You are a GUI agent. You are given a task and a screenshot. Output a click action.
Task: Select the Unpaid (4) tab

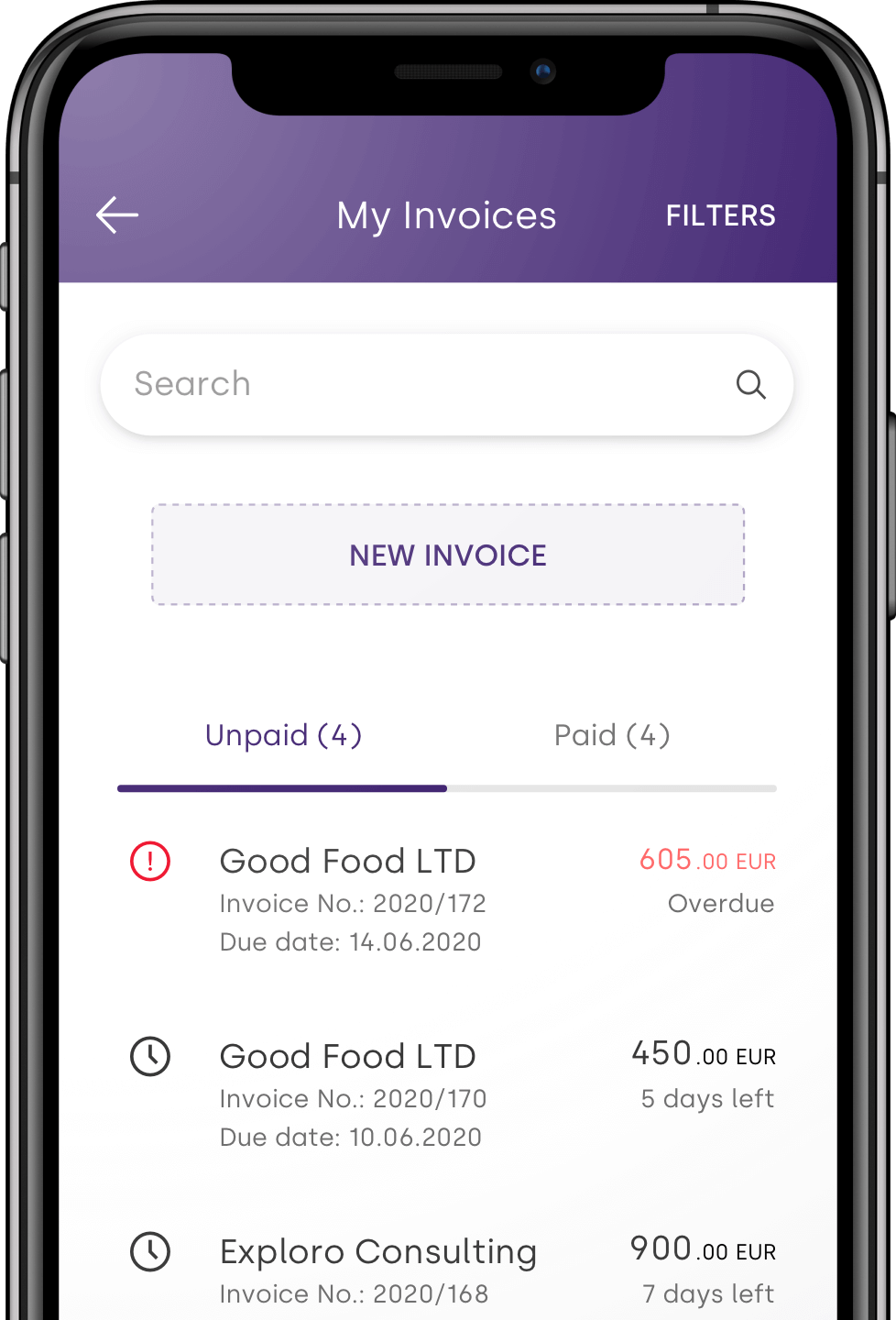(x=283, y=735)
